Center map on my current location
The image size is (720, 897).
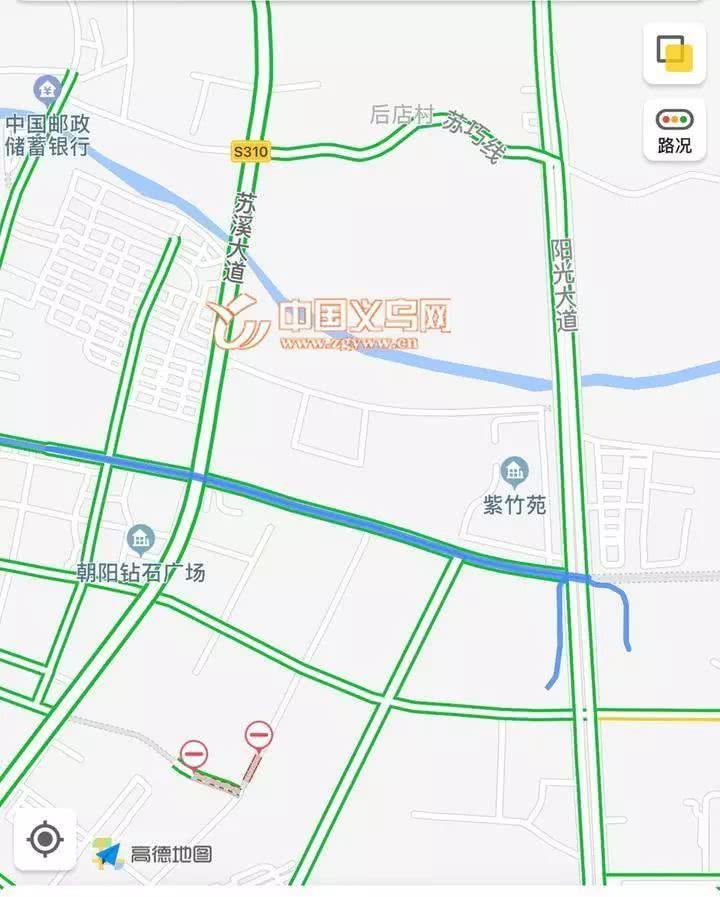(x=45, y=838)
